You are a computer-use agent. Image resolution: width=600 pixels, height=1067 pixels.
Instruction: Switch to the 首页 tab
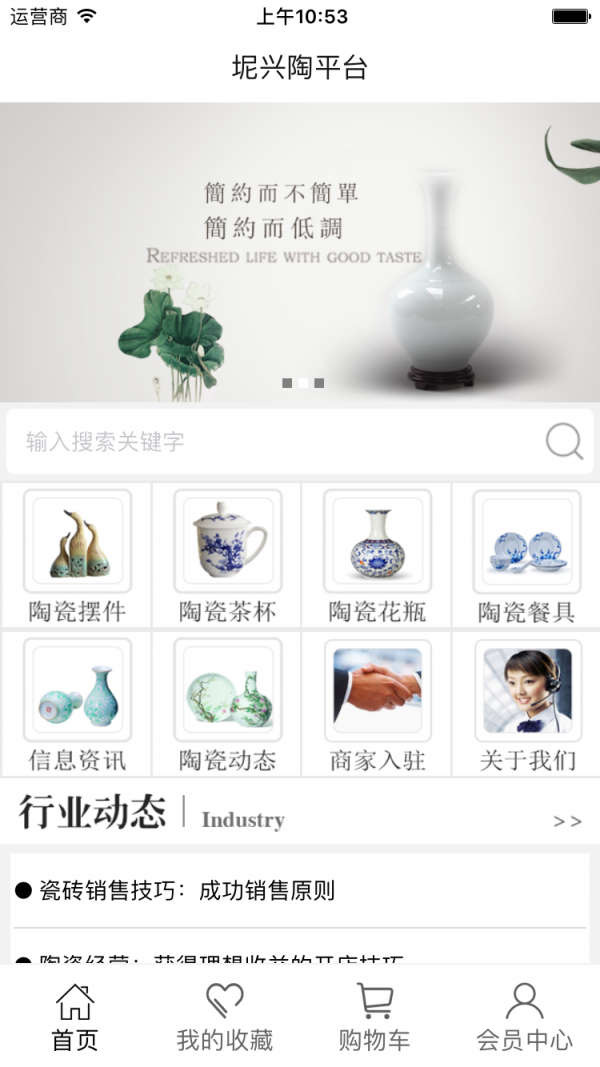click(75, 1019)
